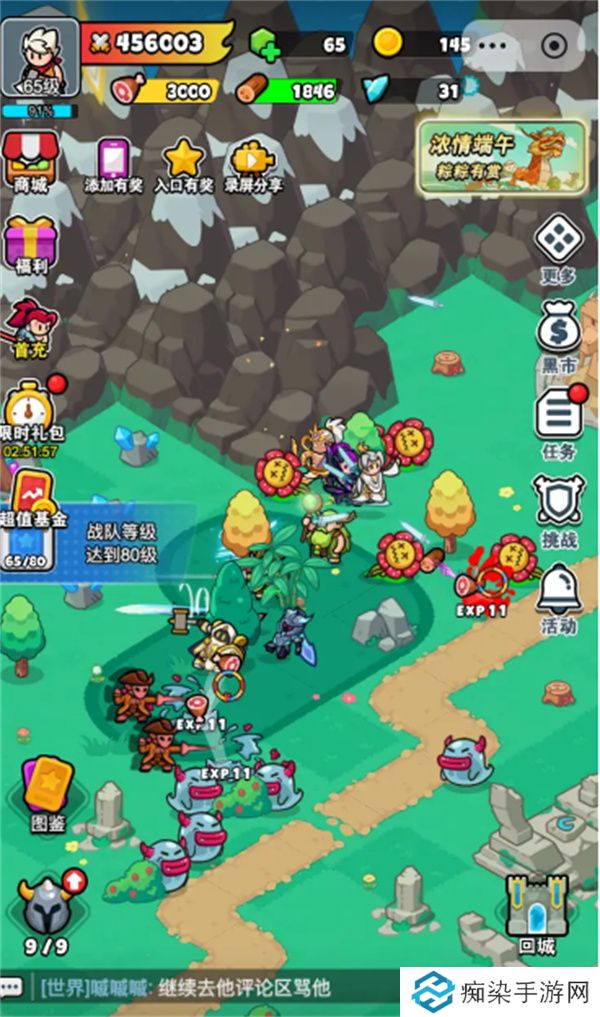Open the 任务 quest list
Image resolution: width=600 pixels, height=1017 pixels.
pyautogui.click(x=558, y=418)
